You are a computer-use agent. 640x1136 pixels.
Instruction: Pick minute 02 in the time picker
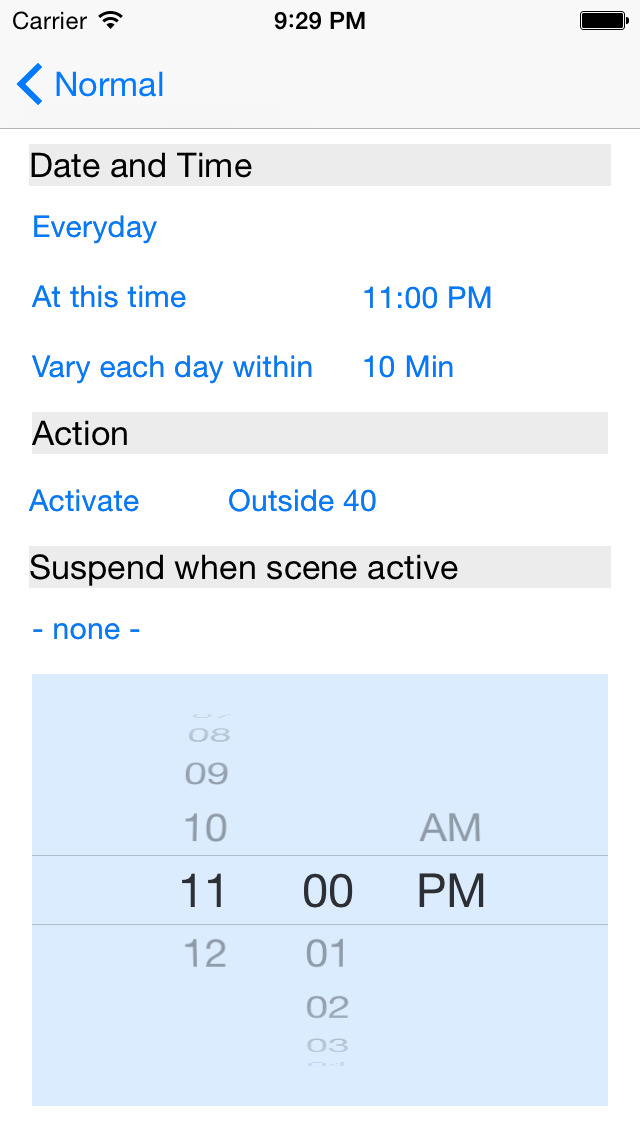pos(328,1007)
